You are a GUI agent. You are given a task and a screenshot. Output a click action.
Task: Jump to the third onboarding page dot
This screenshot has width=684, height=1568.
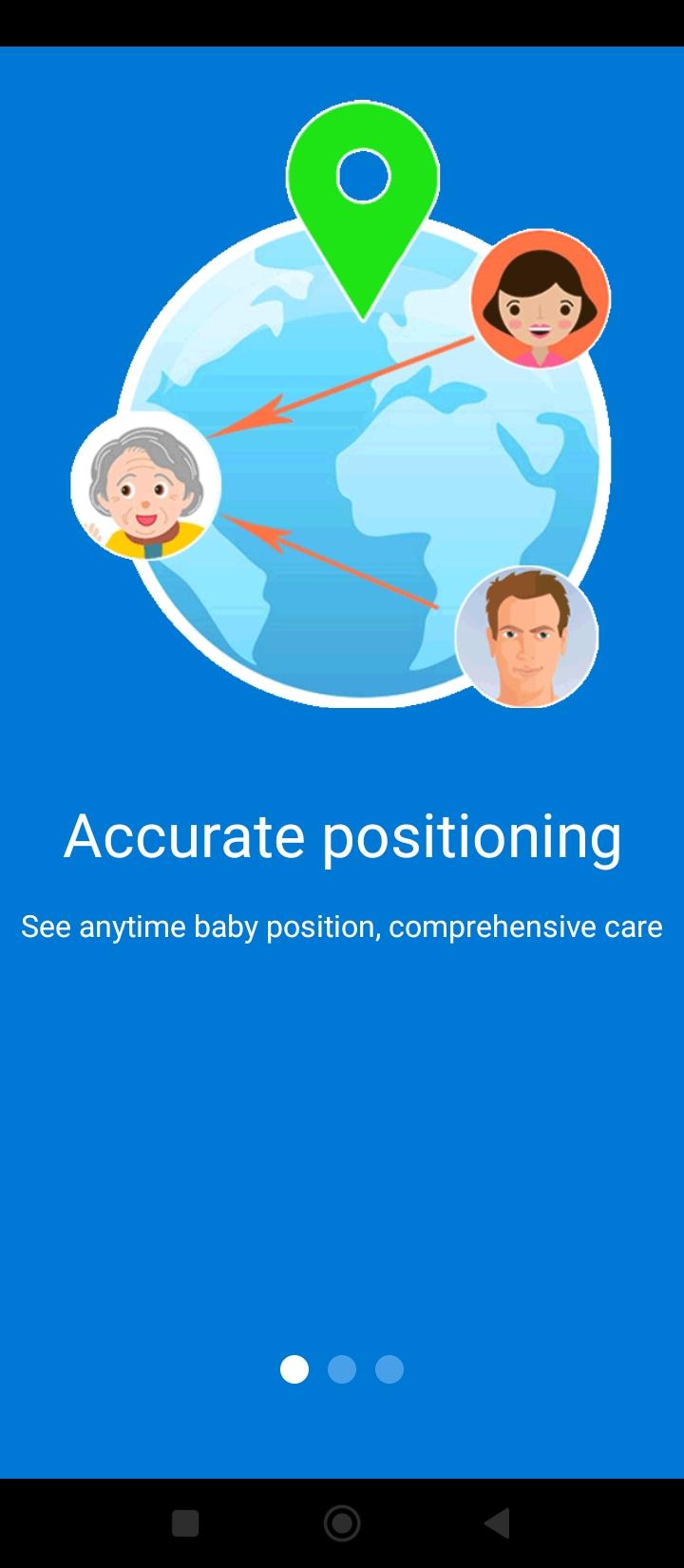[x=389, y=1369]
